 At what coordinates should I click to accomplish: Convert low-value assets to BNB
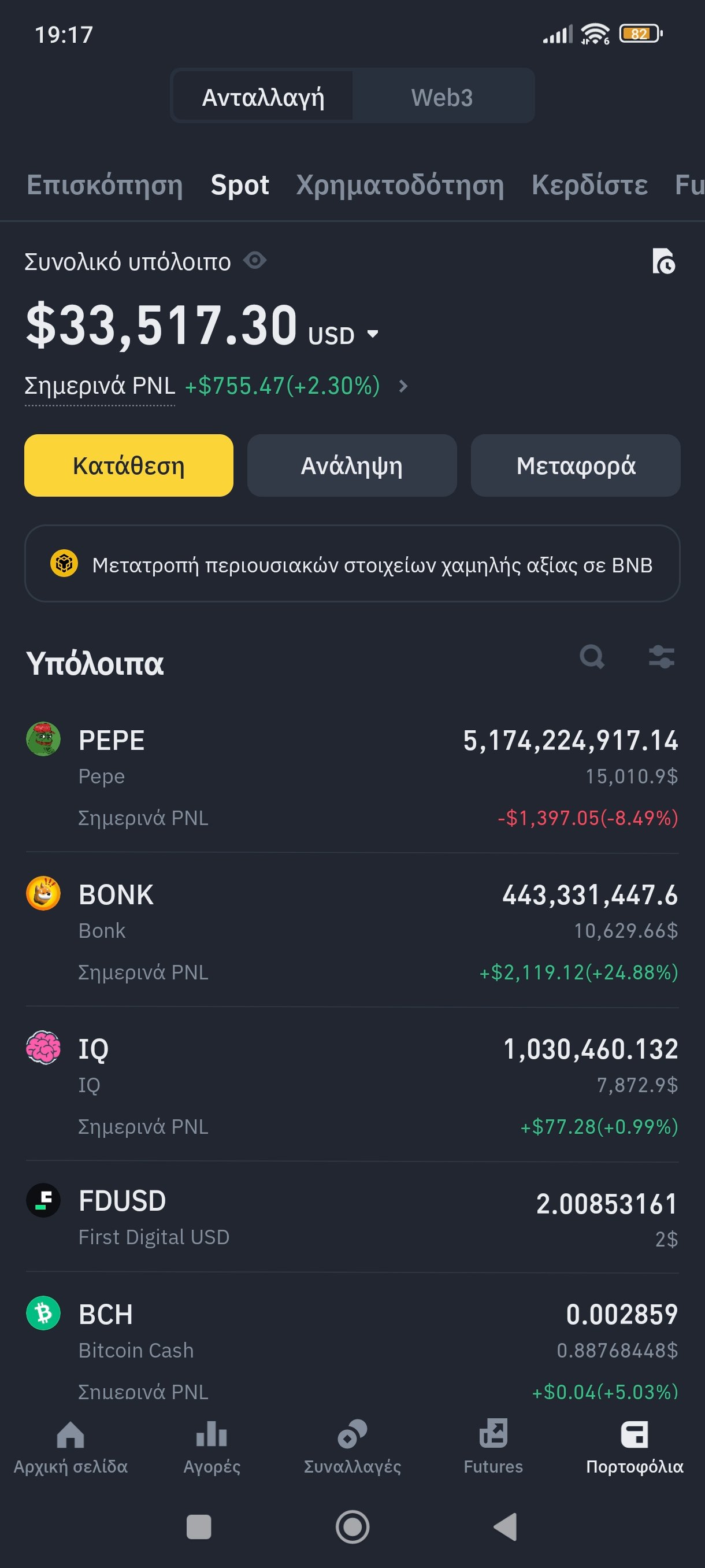[x=352, y=564]
